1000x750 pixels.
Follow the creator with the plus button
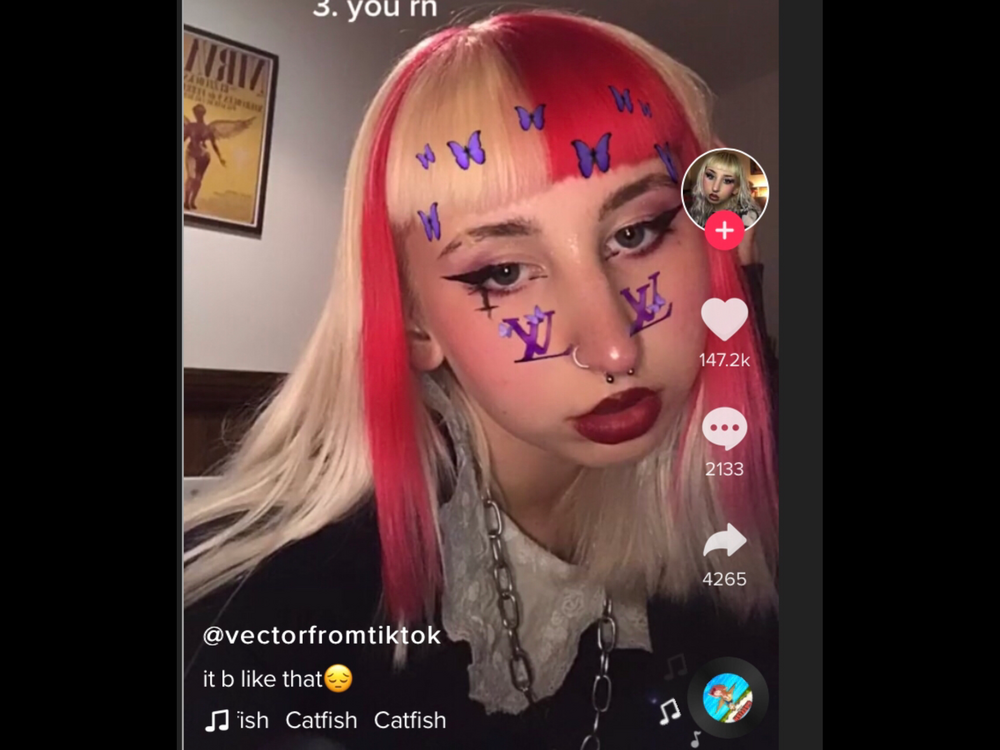click(724, 231)
